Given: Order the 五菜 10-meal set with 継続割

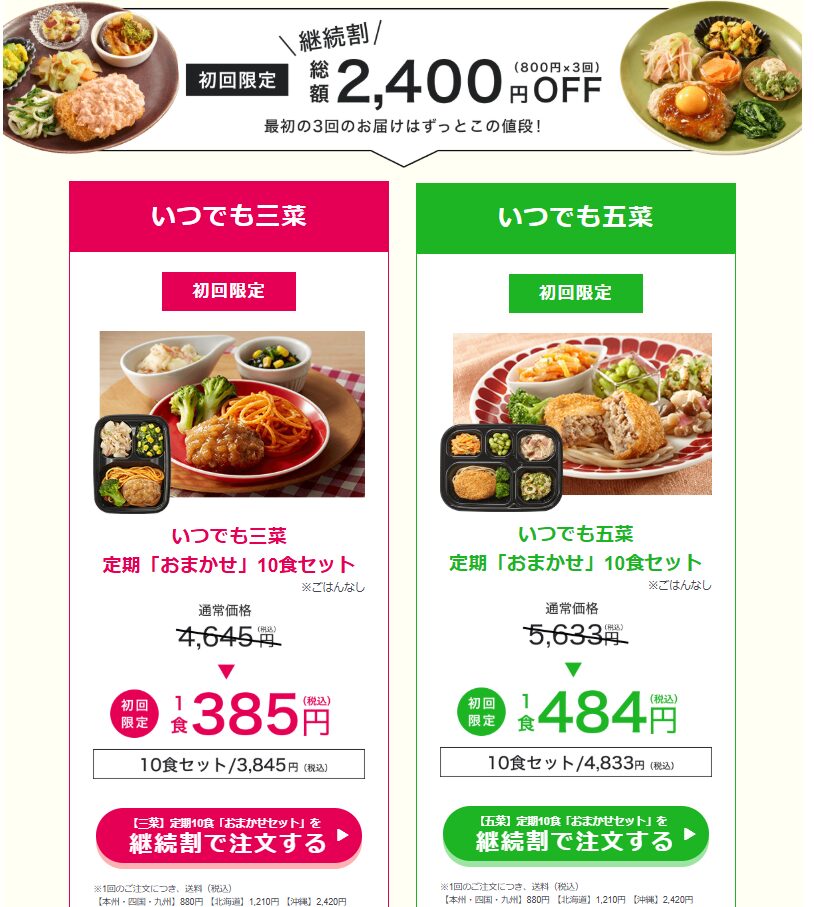Looking at the screenshot, I should click(x=575, y=833).
